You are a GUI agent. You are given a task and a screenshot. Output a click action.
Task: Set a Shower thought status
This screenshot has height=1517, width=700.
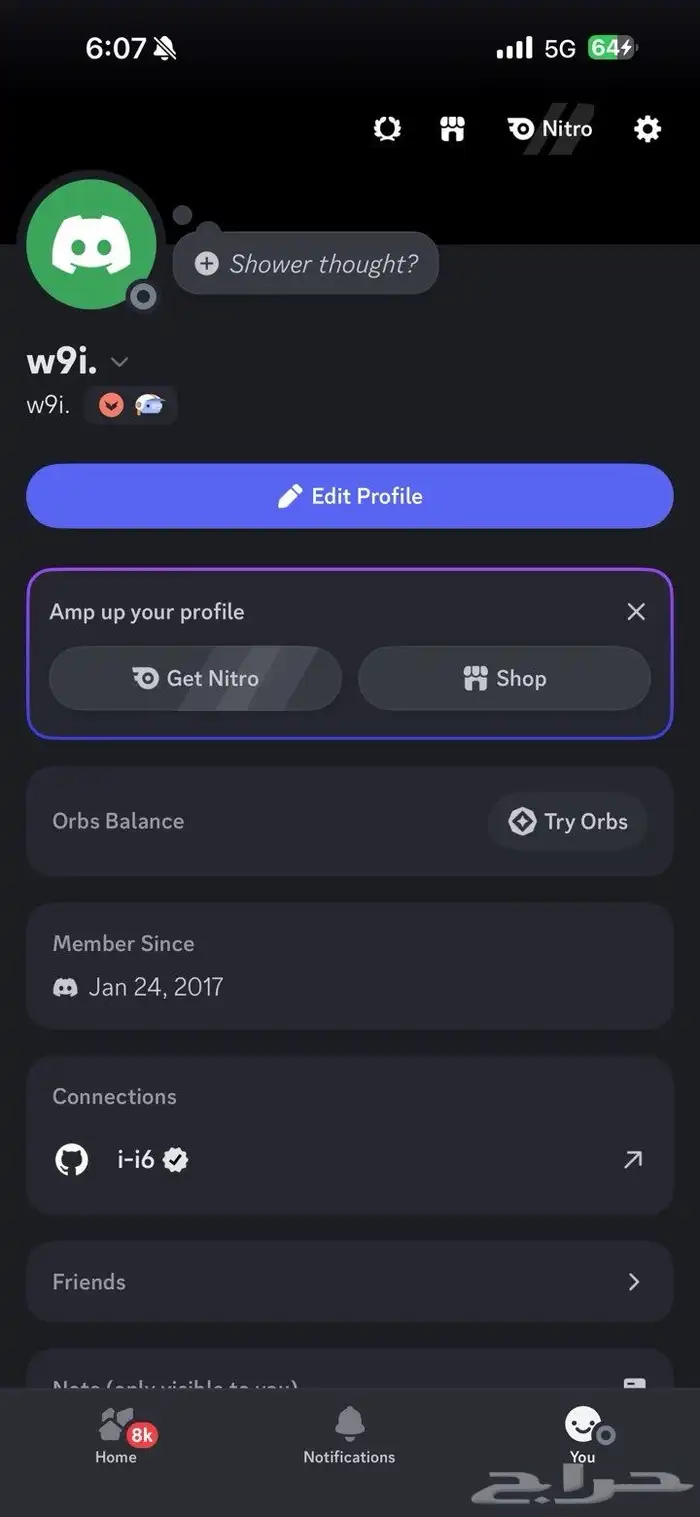pyautogui.click(x=306, y=264)
